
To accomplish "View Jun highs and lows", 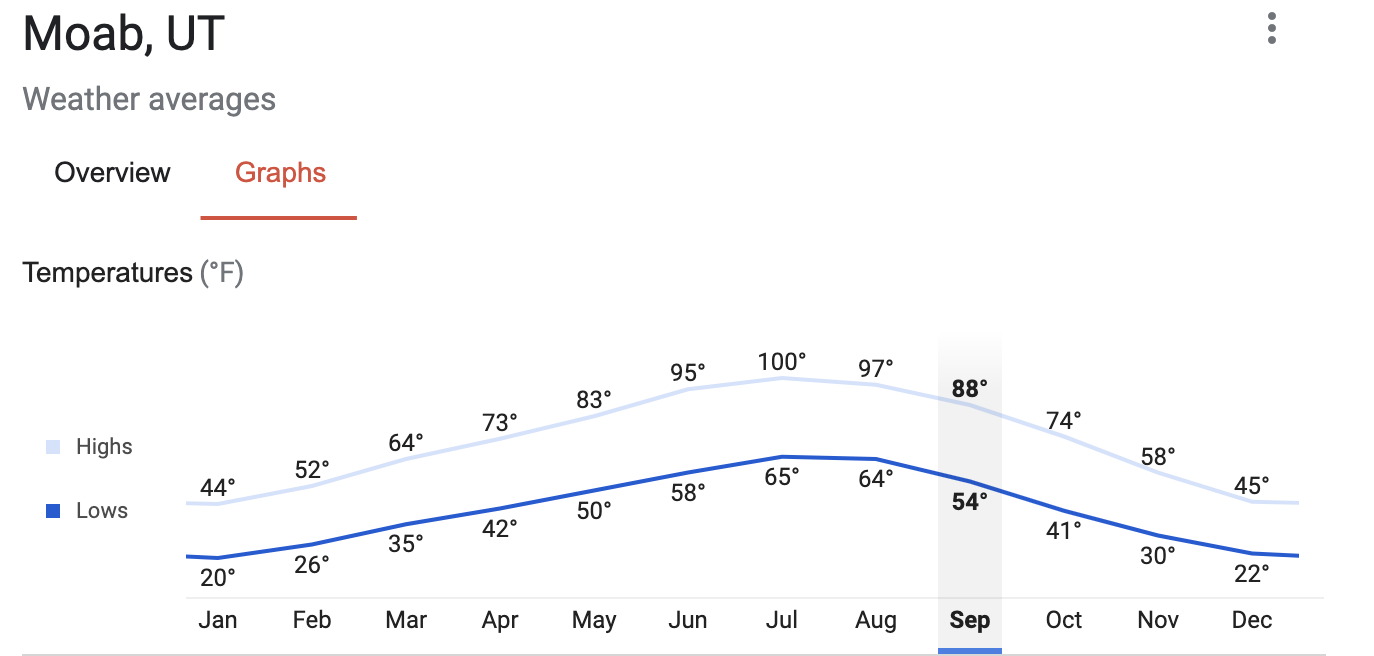I will pos(688,620).
